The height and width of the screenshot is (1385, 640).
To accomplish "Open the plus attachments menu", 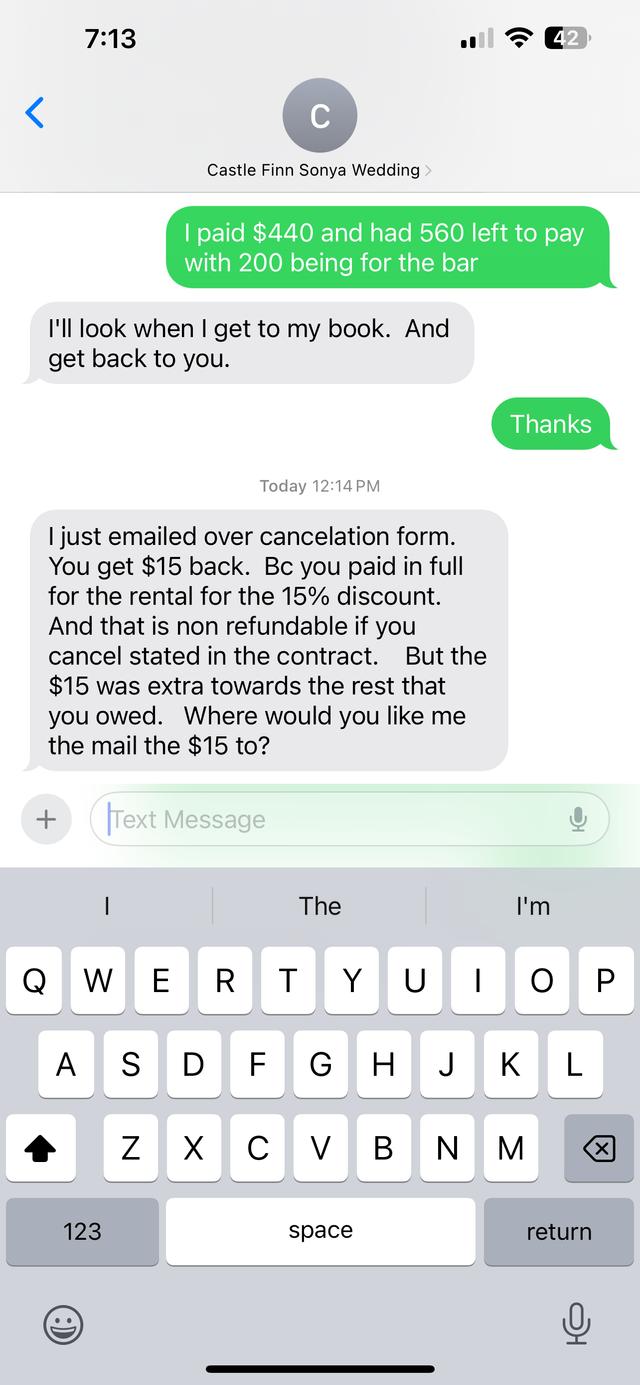I will pos(46,819).
